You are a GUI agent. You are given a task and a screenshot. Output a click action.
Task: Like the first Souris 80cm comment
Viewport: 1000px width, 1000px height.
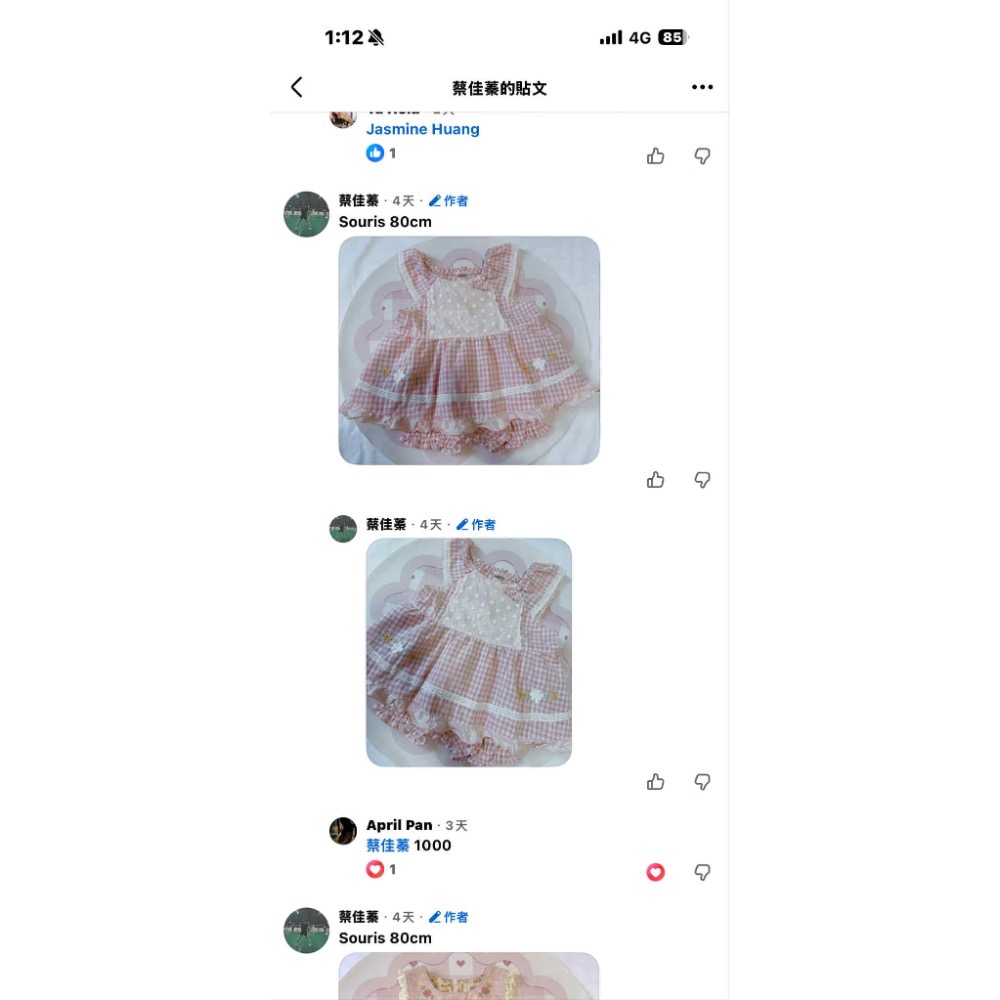(656, 480)
